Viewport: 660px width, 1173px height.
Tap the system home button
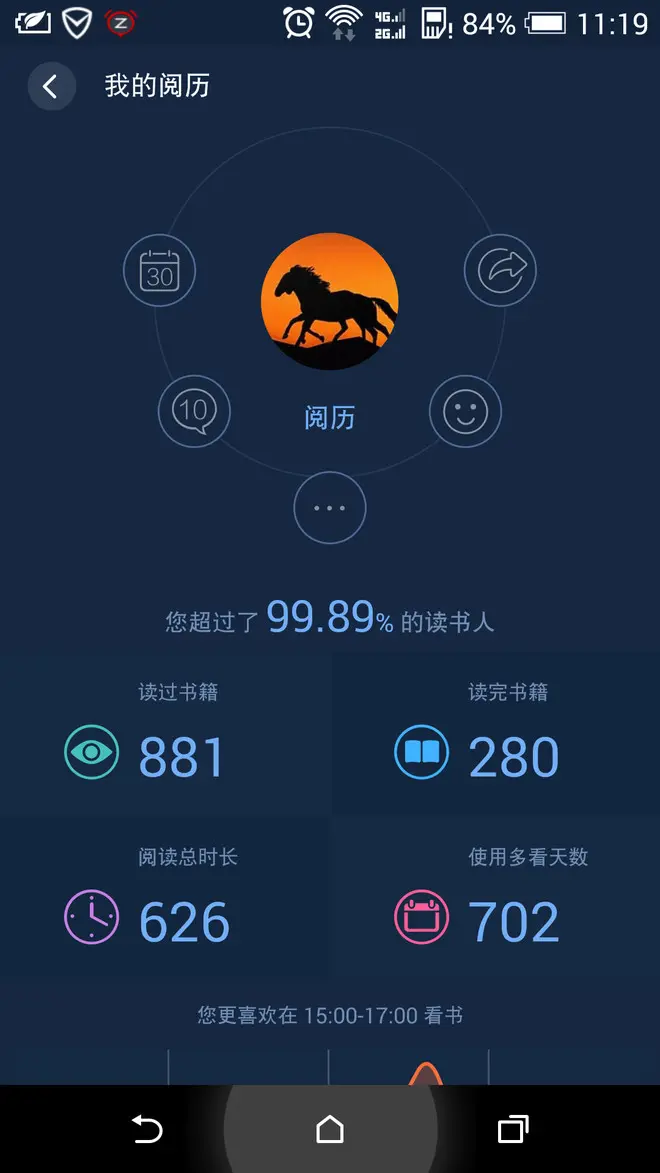[329, 1130]
